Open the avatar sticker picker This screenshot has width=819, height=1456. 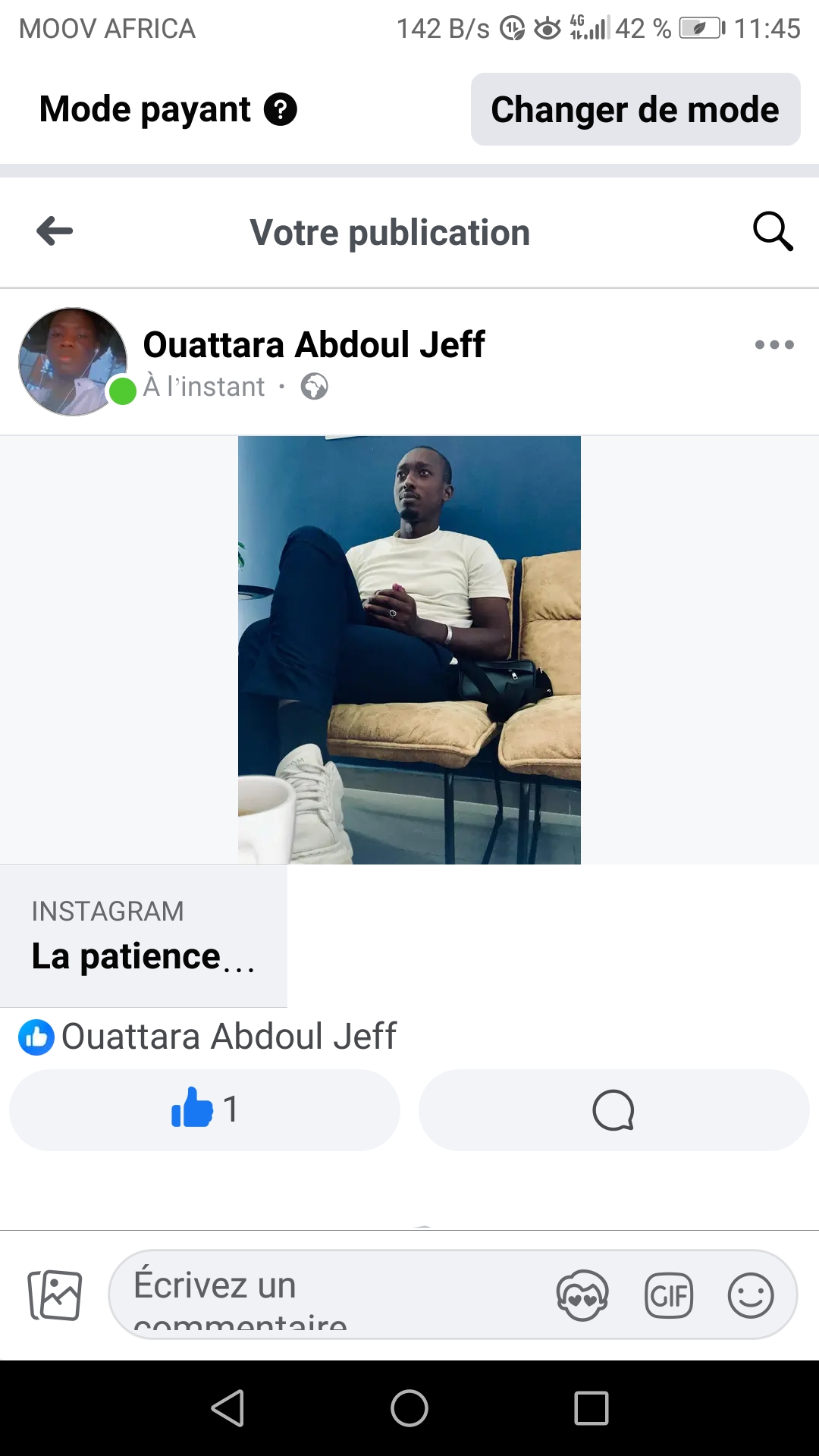(582, 1294)
